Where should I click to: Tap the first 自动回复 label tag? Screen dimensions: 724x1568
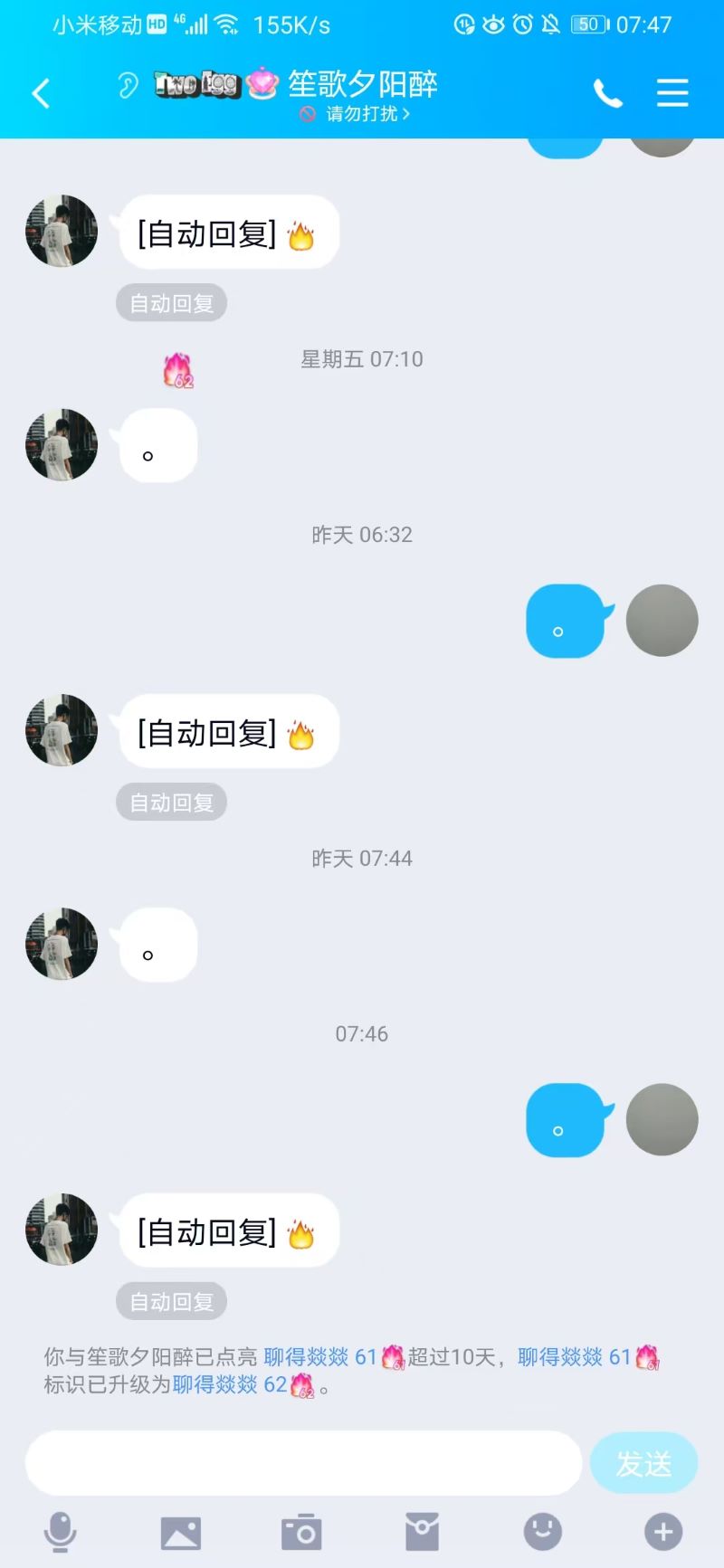click(171, 302)
